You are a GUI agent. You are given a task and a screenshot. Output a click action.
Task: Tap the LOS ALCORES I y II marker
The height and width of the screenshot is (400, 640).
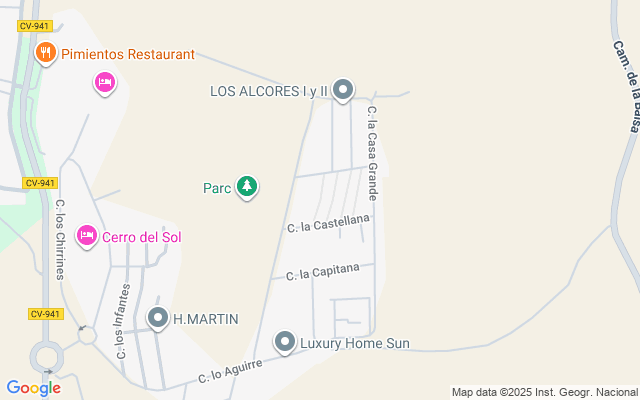click(343, 90)
